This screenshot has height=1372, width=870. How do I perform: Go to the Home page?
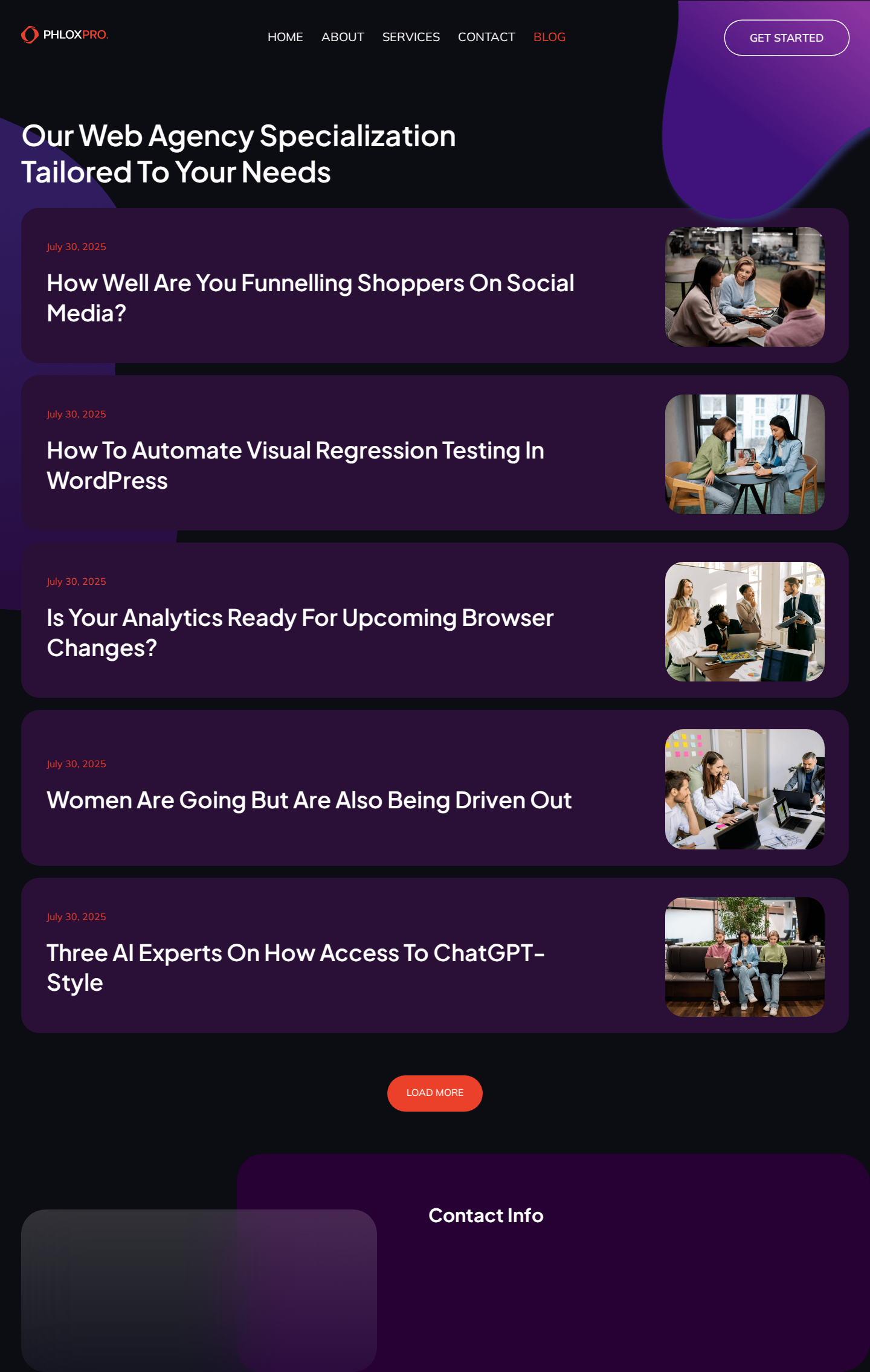point(285,37)
